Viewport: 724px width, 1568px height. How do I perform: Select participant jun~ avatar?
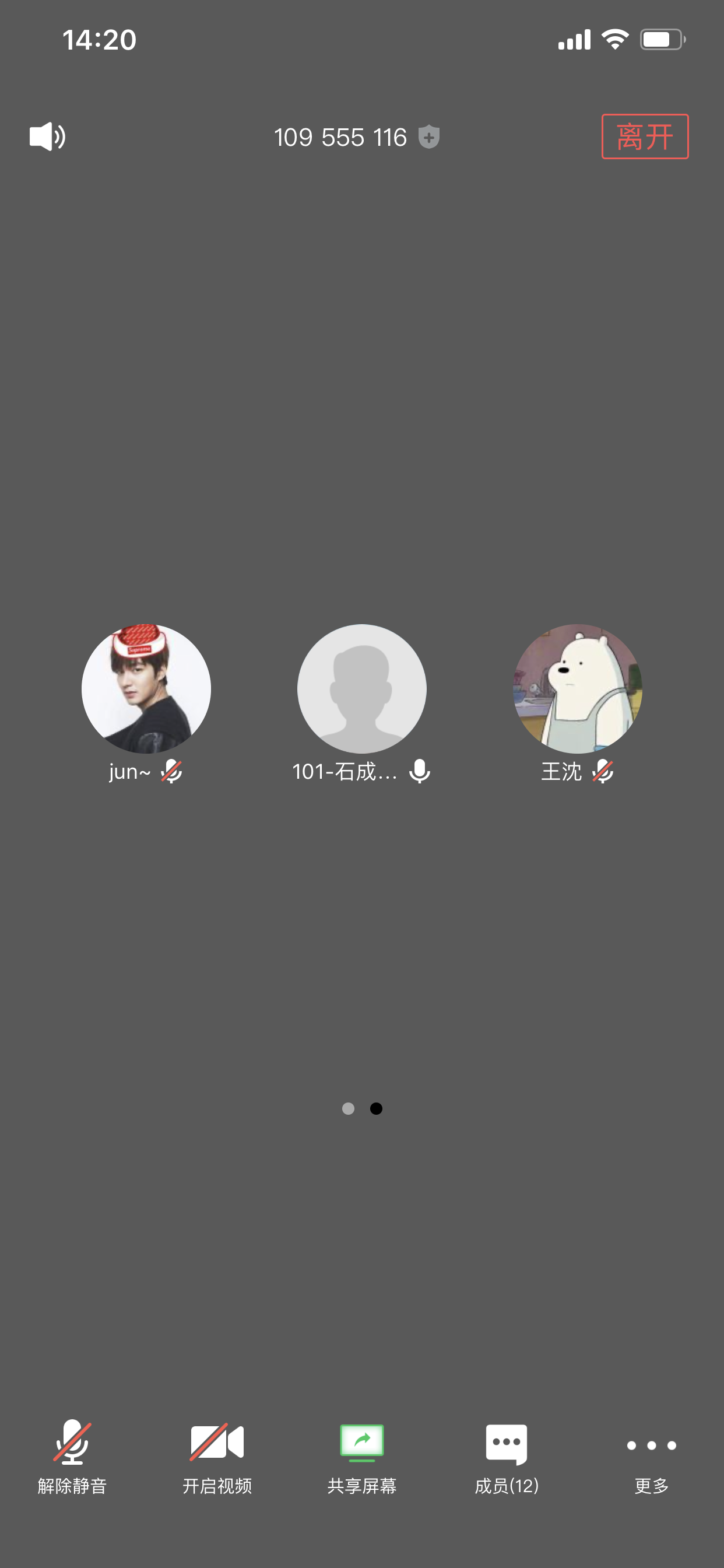click(x=146, y=688)
